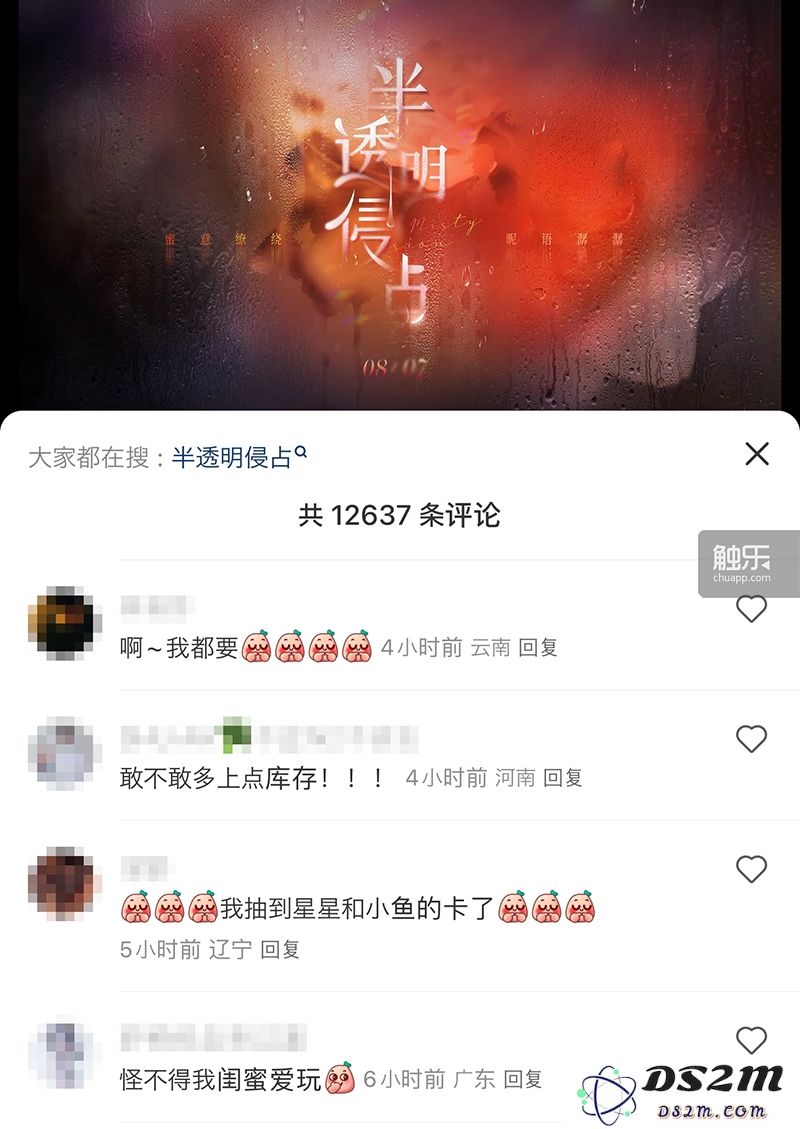Reply to the 广东 comment 怪不得我闺蜜爱玩
The height and width of the screenshot is (1129, 800).
click(x=522, y=1080)
